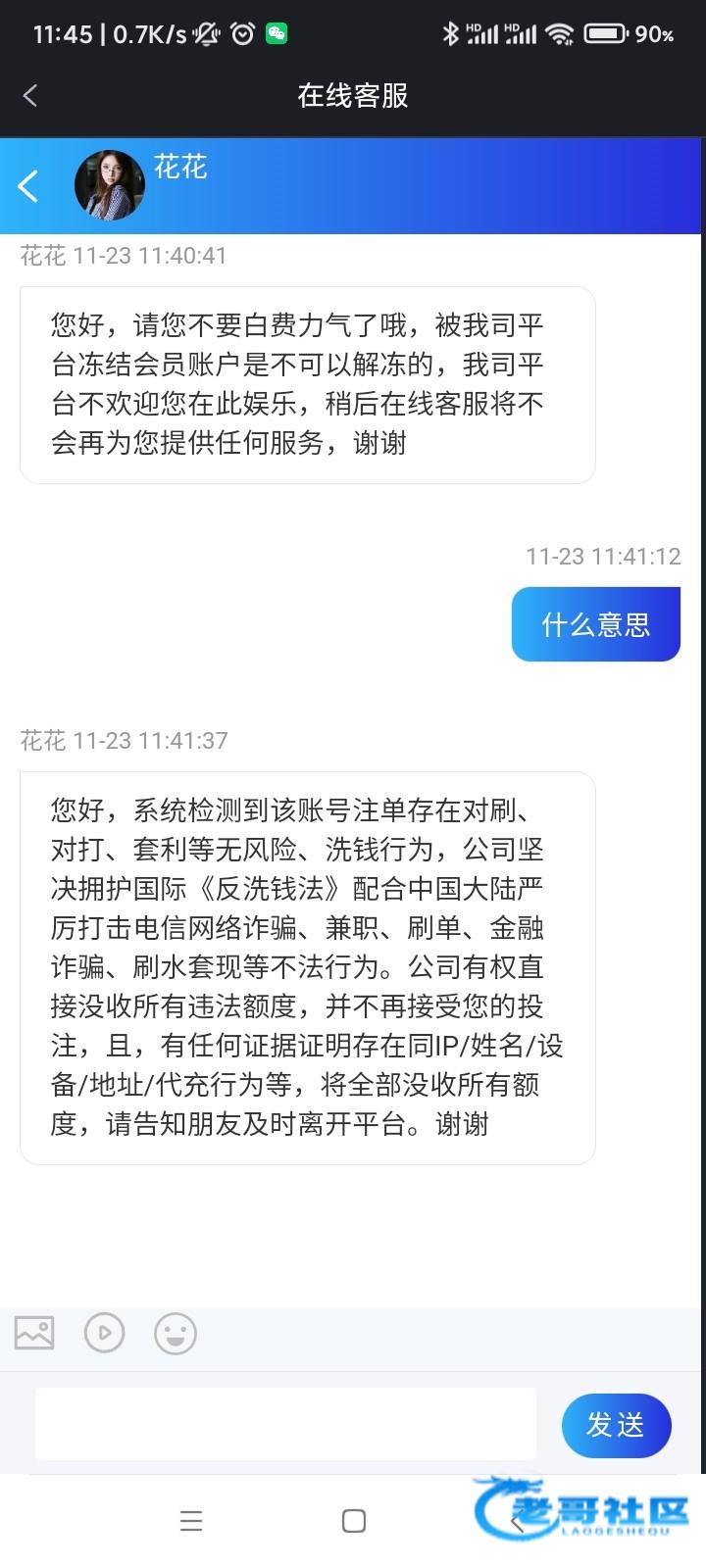This screenshot has width=706, height=1568.
Task: Attach an image to the chat
Action: point(34,1333)
